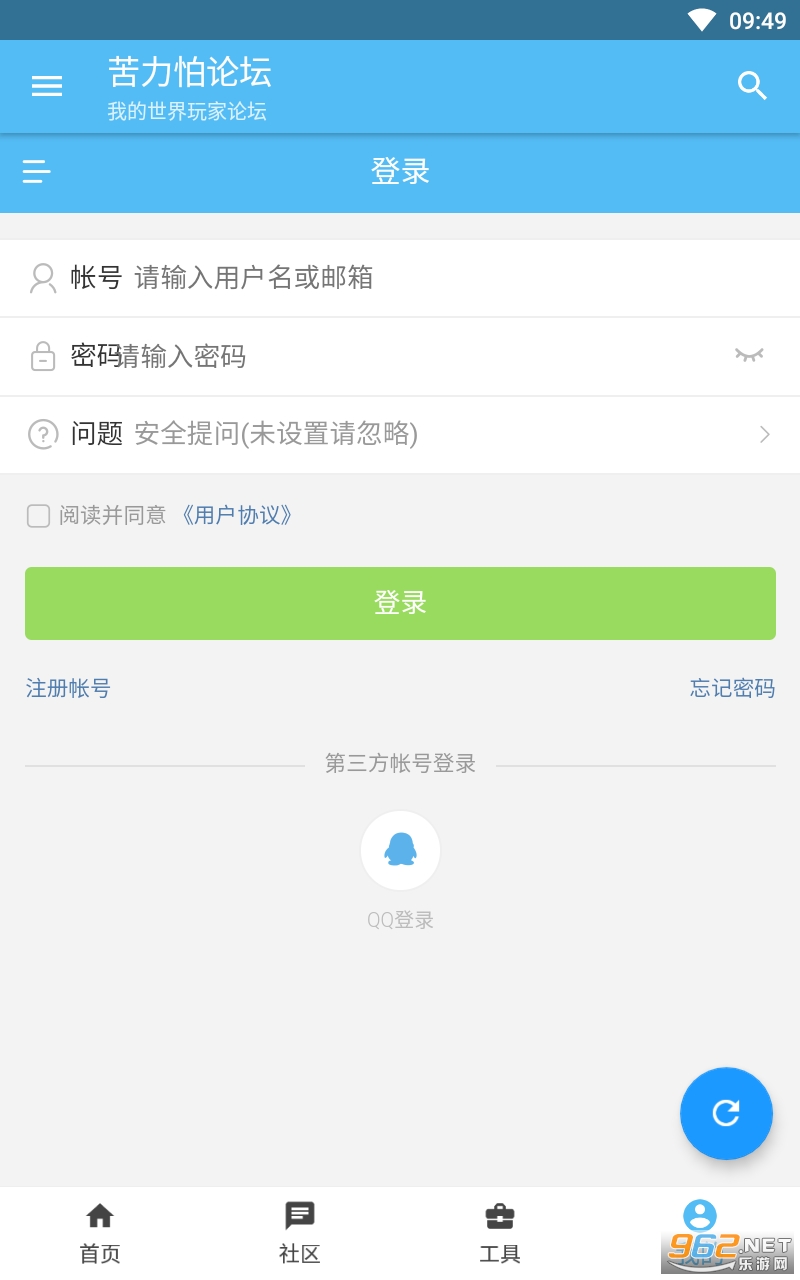Open the 《用户协议》 link
This screenshot has height=1280, width=800.
click(237, 516)
